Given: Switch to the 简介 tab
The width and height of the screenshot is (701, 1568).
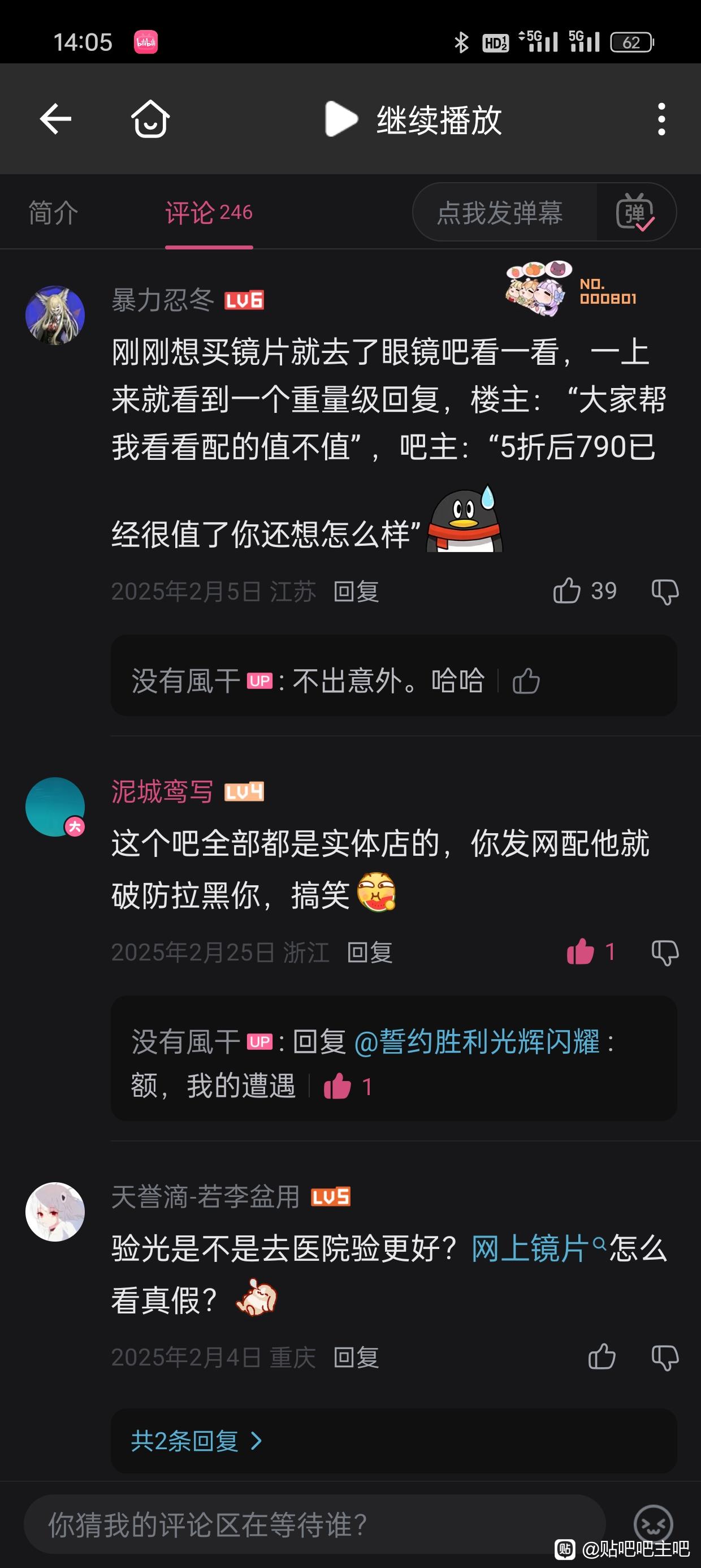Looking at the screenshot, I should pos(54,213).
